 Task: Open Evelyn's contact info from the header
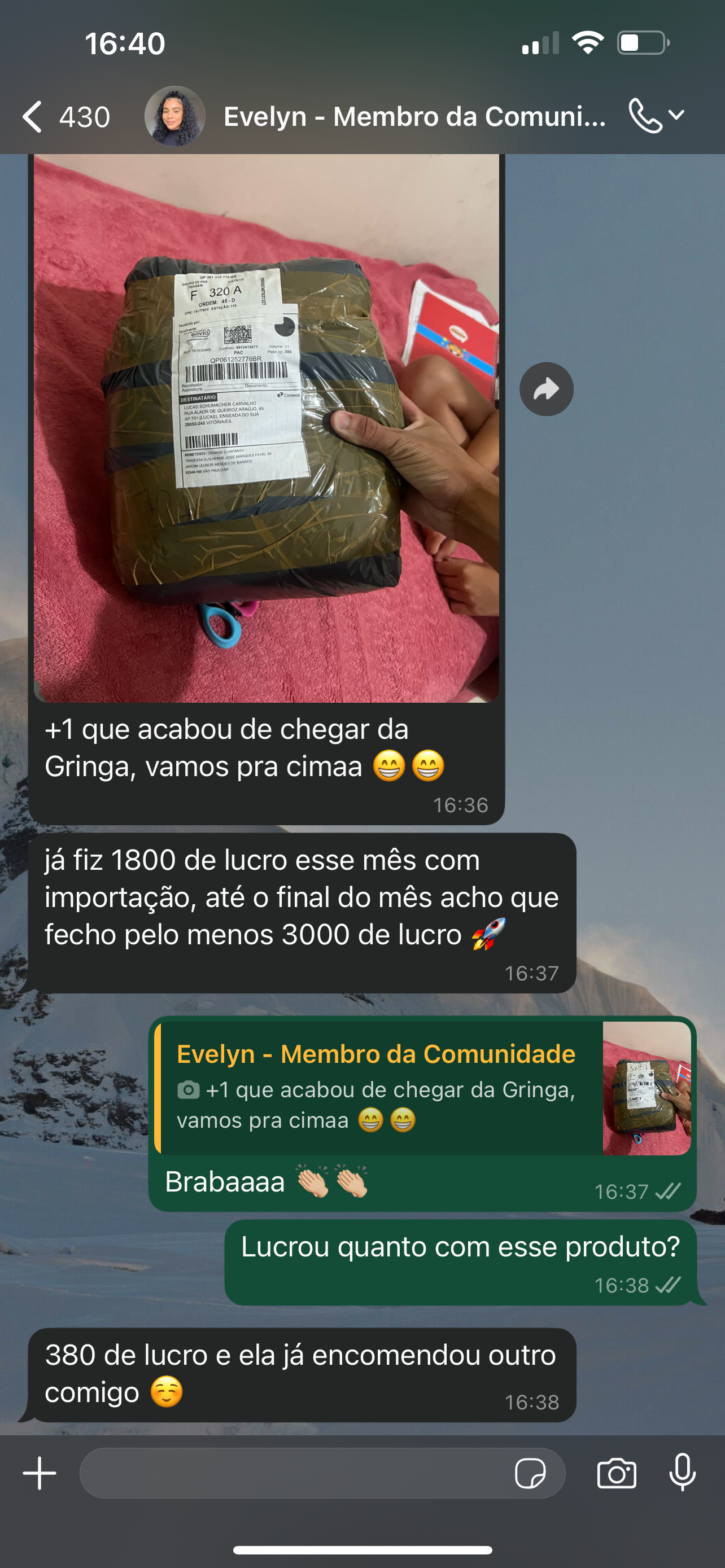pos(414,116)
